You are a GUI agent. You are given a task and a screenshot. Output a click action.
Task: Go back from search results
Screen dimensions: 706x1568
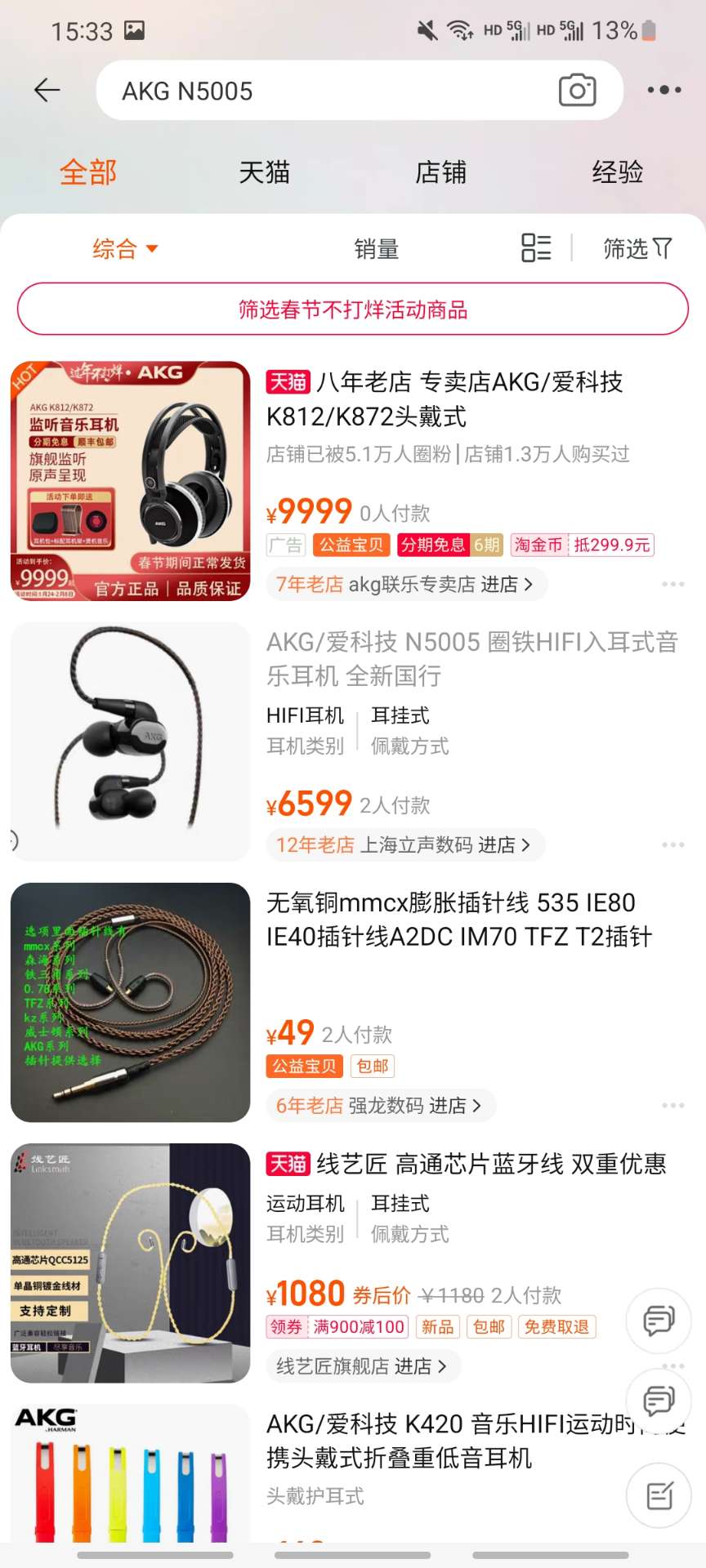[47, 90]
